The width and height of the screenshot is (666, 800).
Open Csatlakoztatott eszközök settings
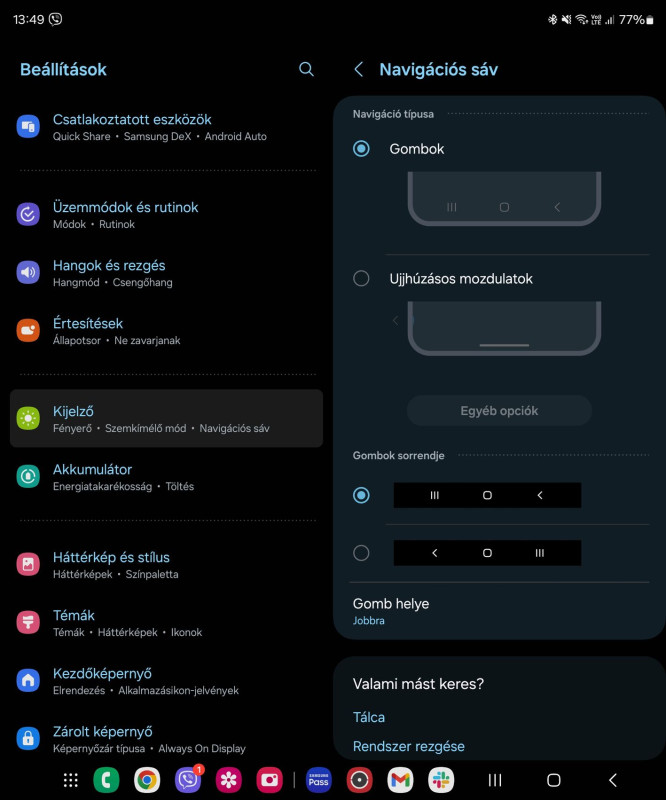(x=132, y=126)
